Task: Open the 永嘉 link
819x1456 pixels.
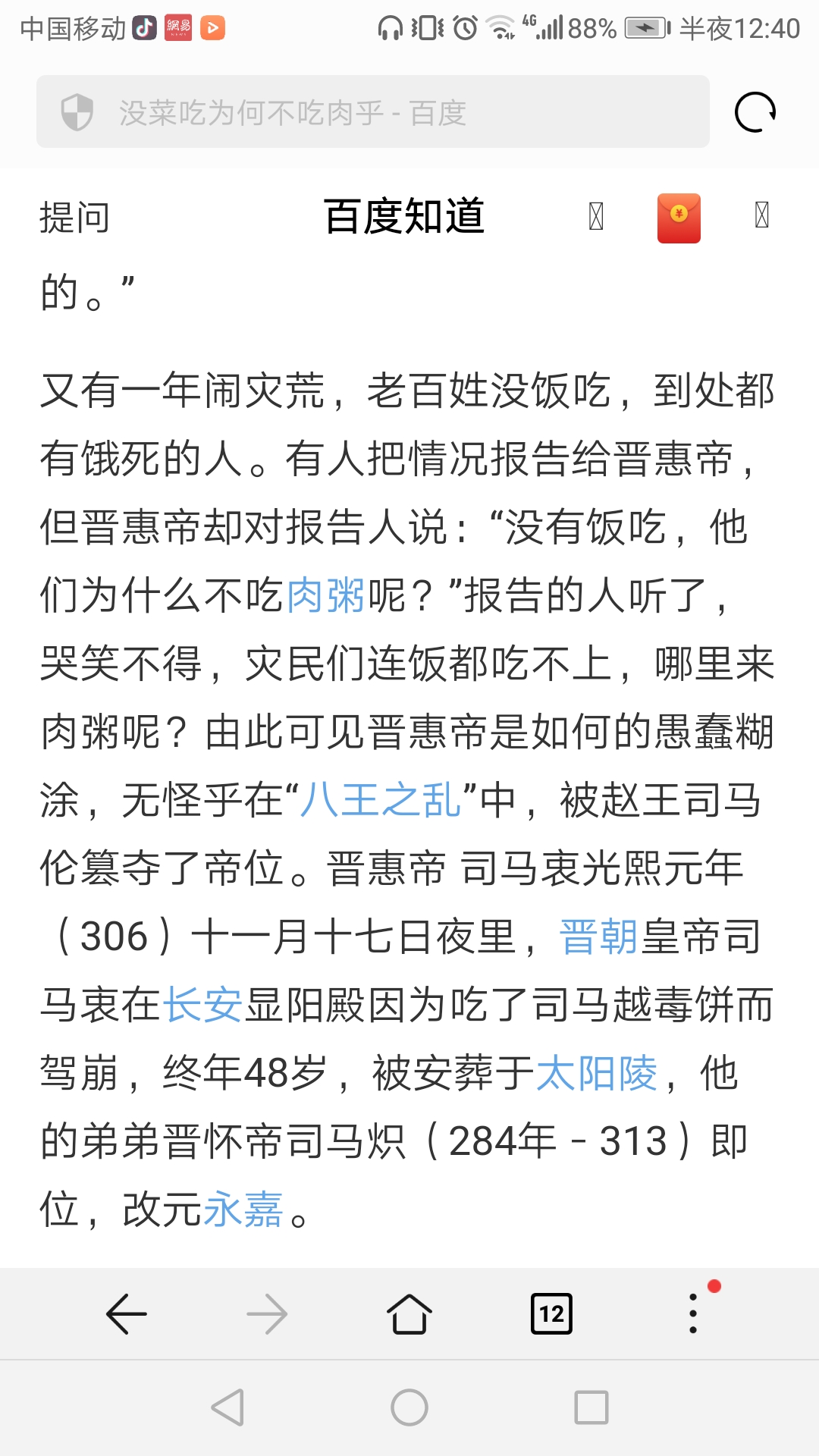Action: pos(243,1210)
